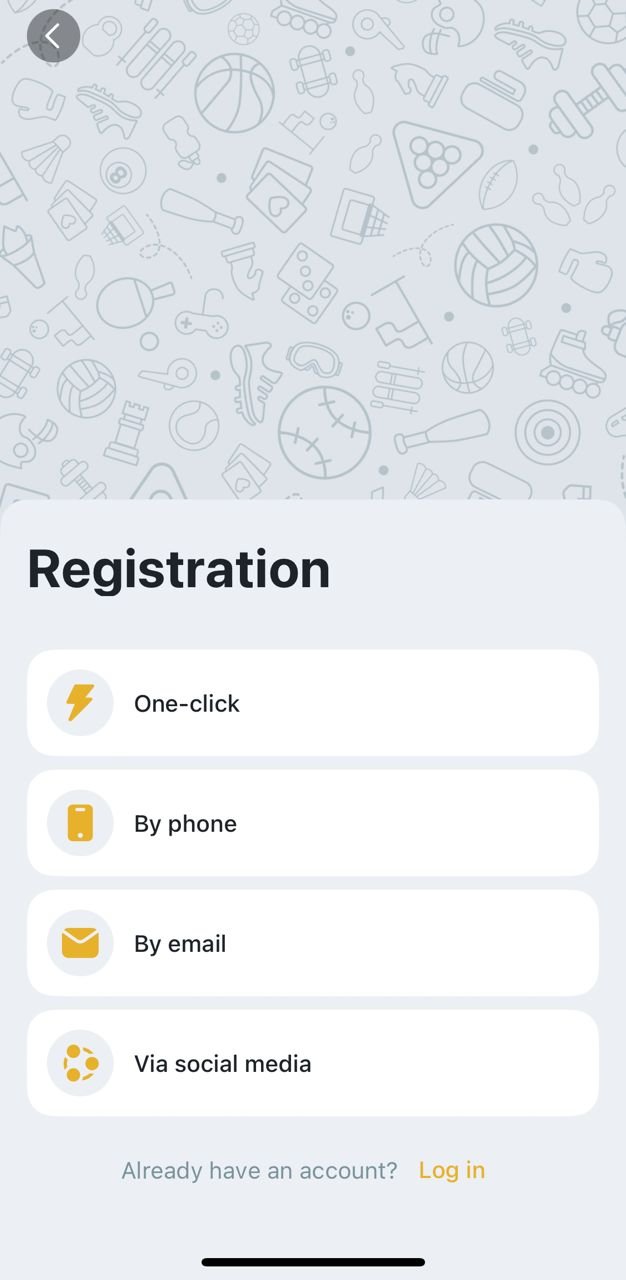
Task: Tap the Log in link
Action: [x=451, y=1170]
